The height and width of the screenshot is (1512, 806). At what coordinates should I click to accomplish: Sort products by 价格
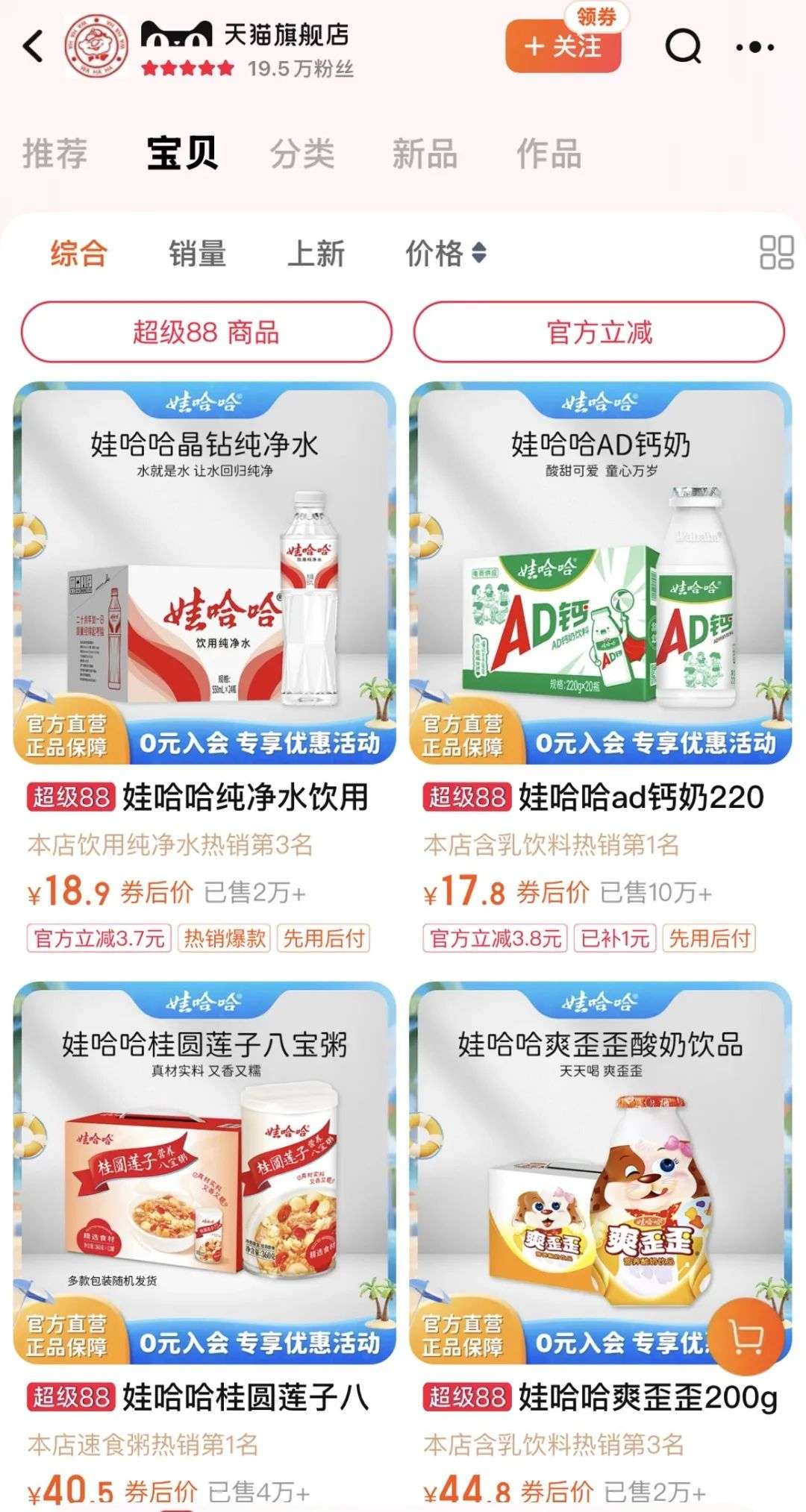click(446, 254)
